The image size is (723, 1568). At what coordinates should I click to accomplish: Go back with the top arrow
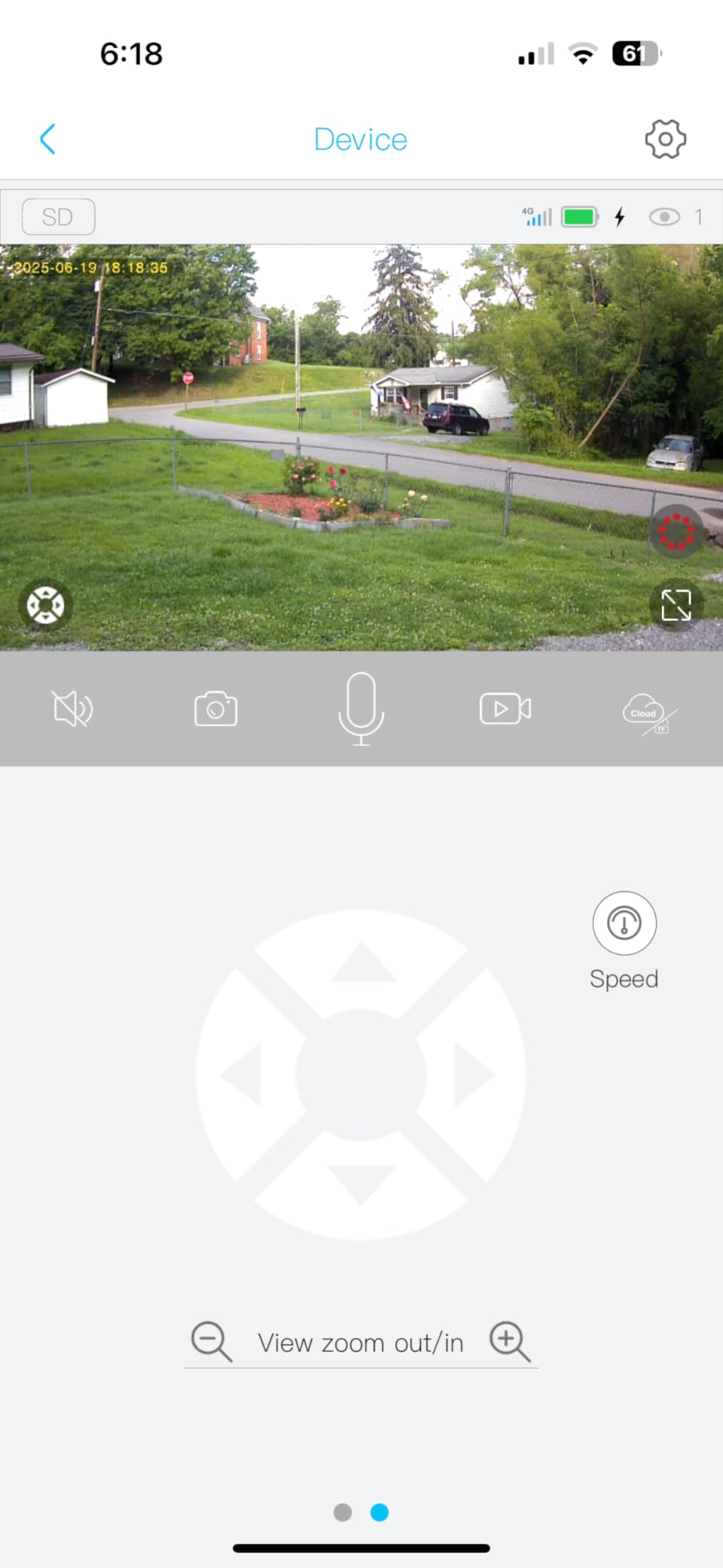tap(48, 139)
